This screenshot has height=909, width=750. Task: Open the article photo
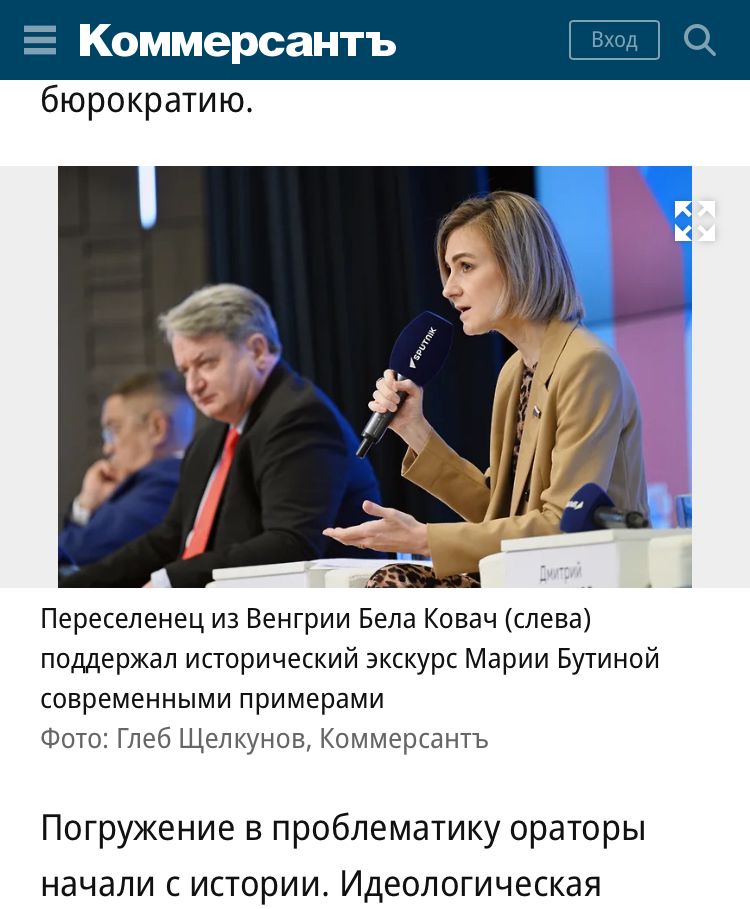pyautogui.click(x=374, y=377)
